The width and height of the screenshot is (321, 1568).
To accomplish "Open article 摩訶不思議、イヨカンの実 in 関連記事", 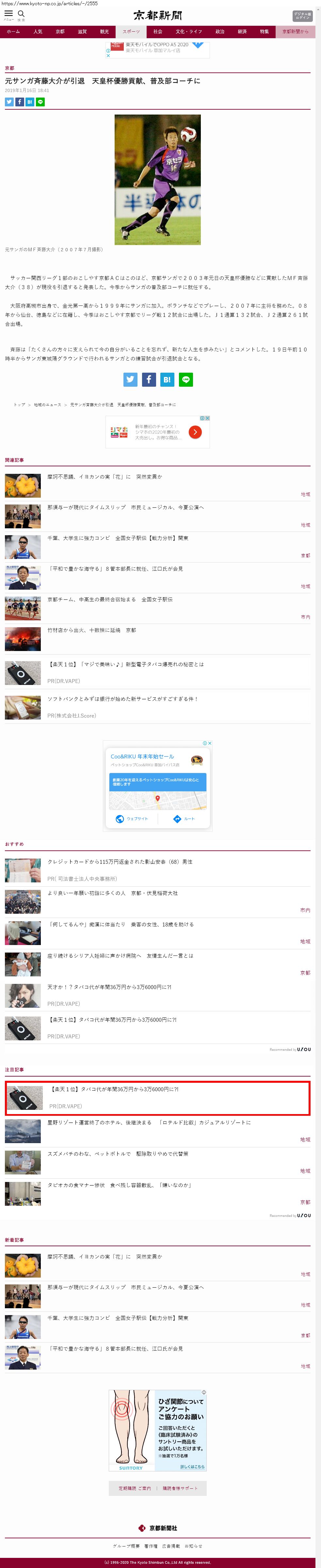I will [105, 477].
